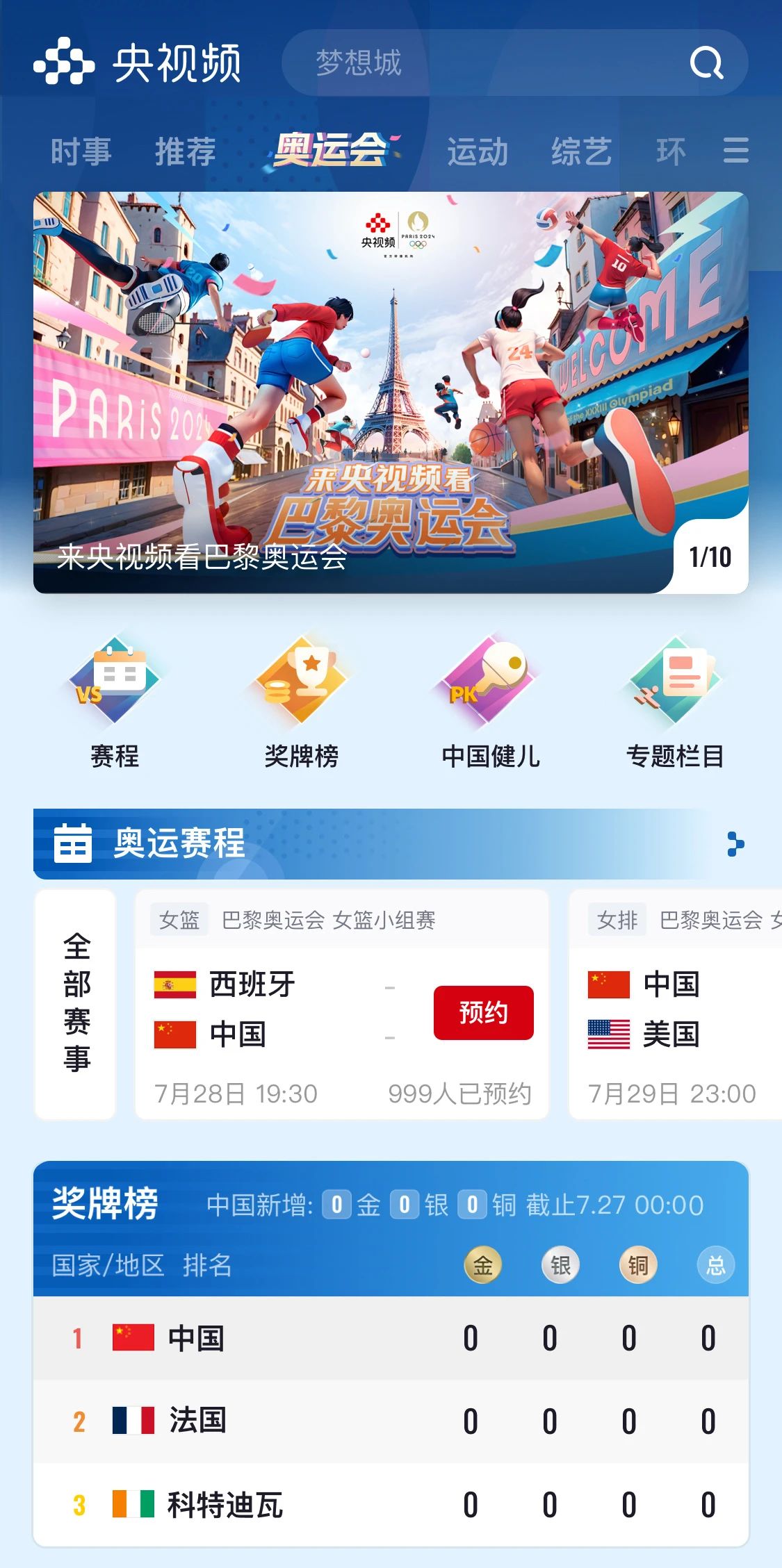
Task: Open 科特迪瓦 row in the medal table
Action: pos(391,1505)
